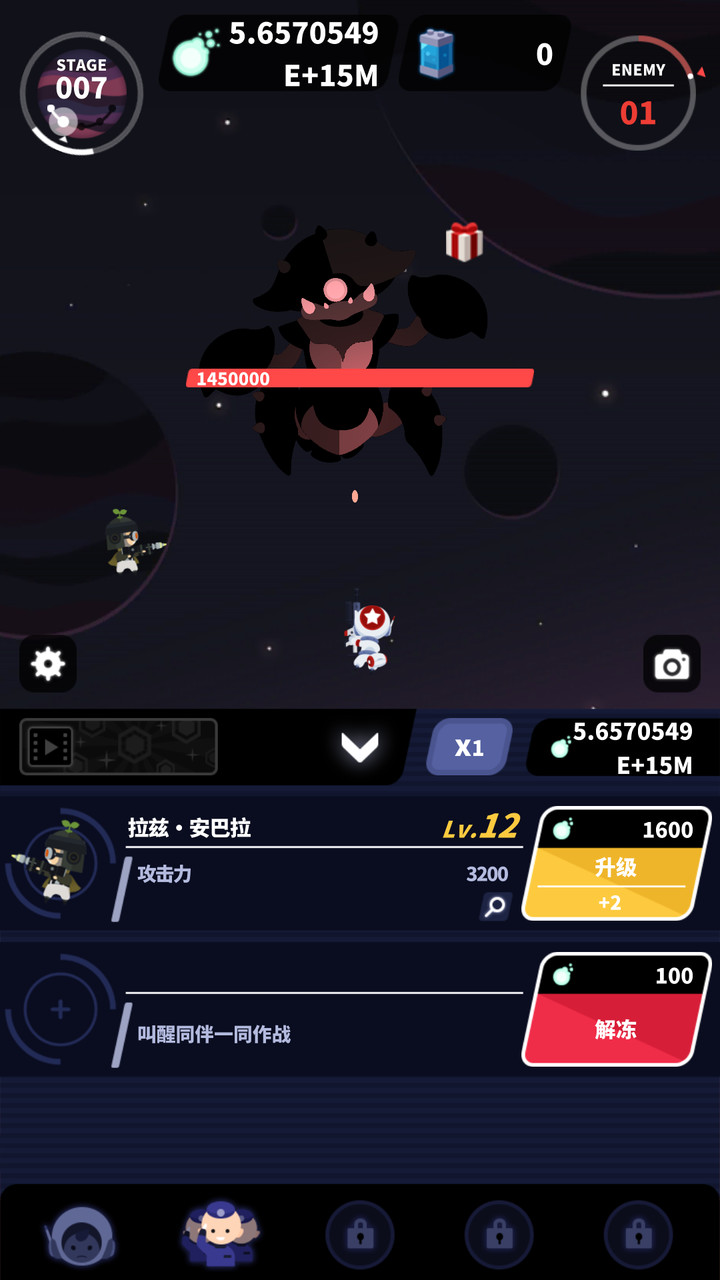
Task: Toggle the X1 speed multiplier
Action: click(468, 746)
